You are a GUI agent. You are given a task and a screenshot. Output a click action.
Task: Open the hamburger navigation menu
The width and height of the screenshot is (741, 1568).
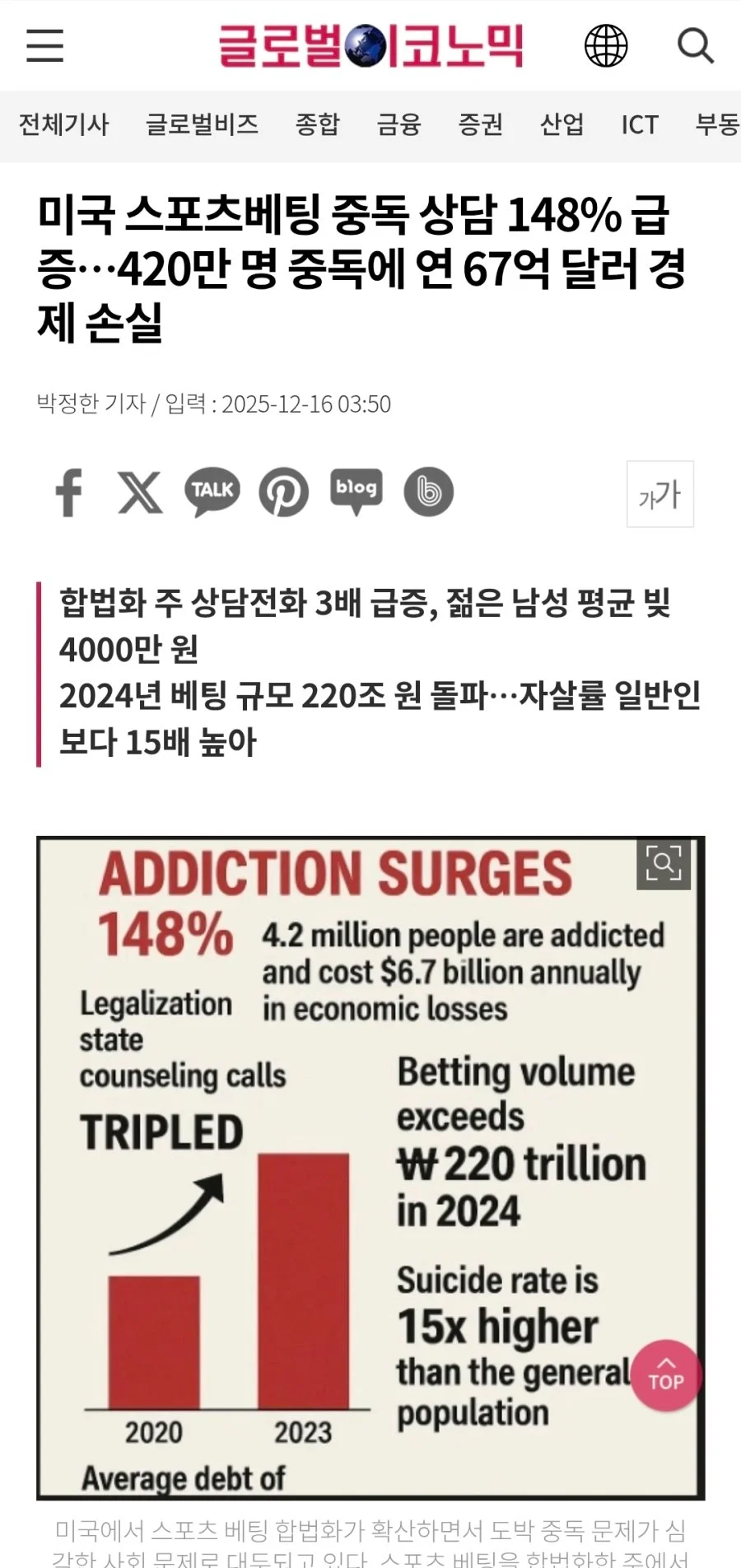coord(44,46)
